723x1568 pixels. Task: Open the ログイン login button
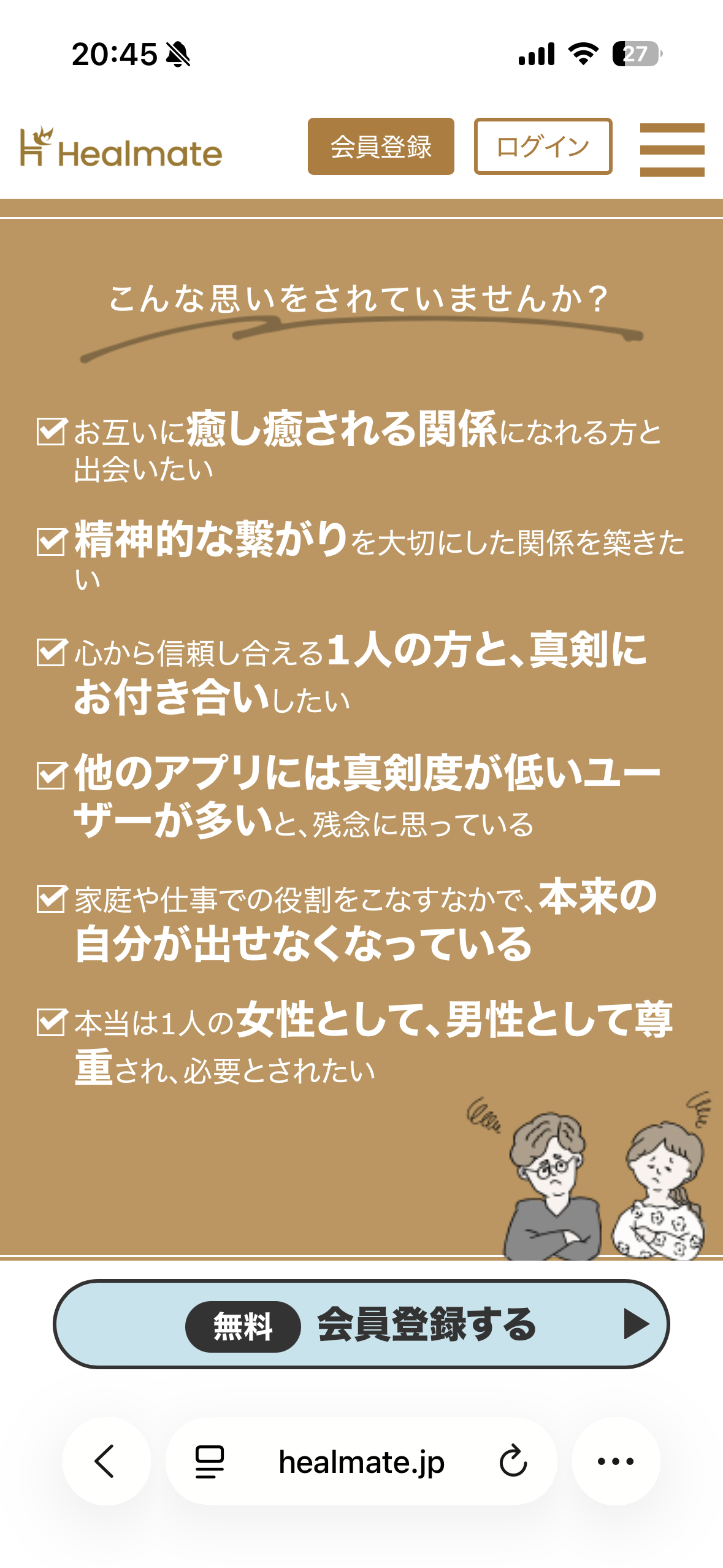point(543,147)
